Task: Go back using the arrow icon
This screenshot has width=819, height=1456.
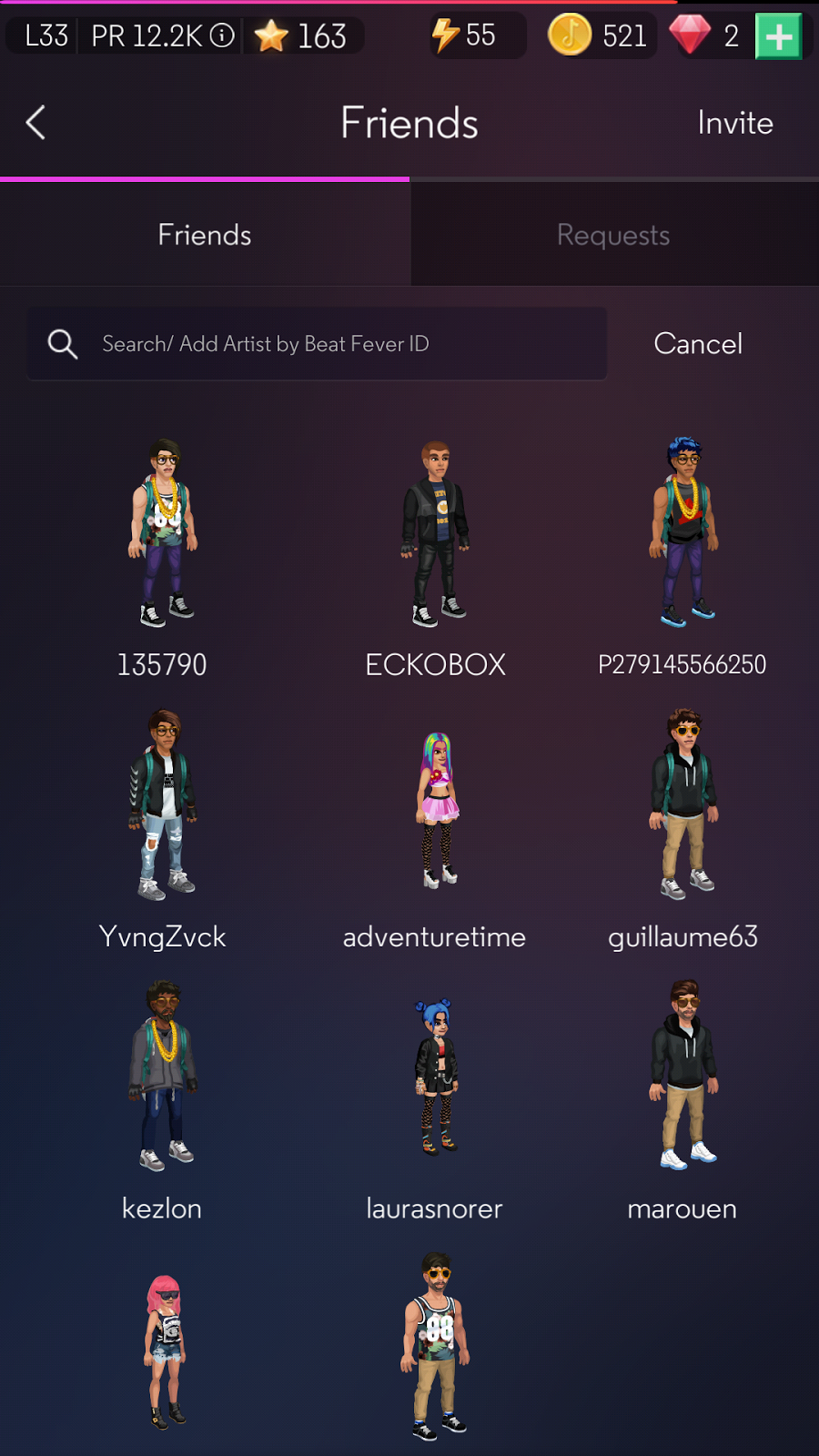Action: [x=36, y=123]
